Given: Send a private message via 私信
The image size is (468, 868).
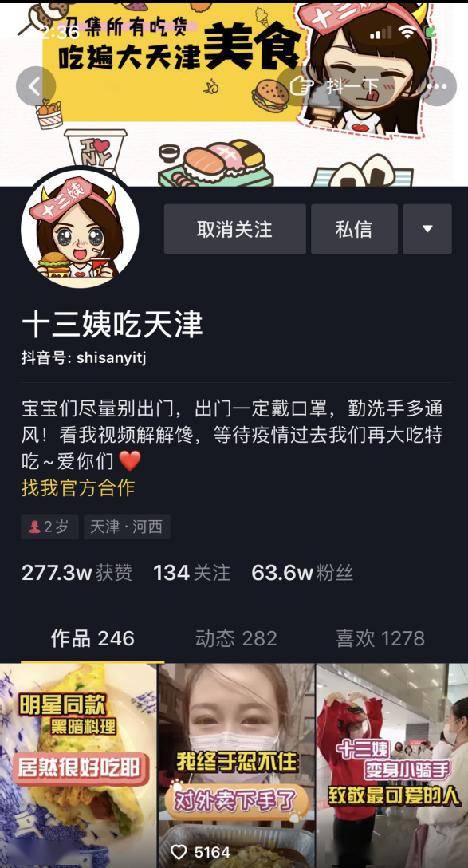Looking at the screenshot, I should click(354, 229).
